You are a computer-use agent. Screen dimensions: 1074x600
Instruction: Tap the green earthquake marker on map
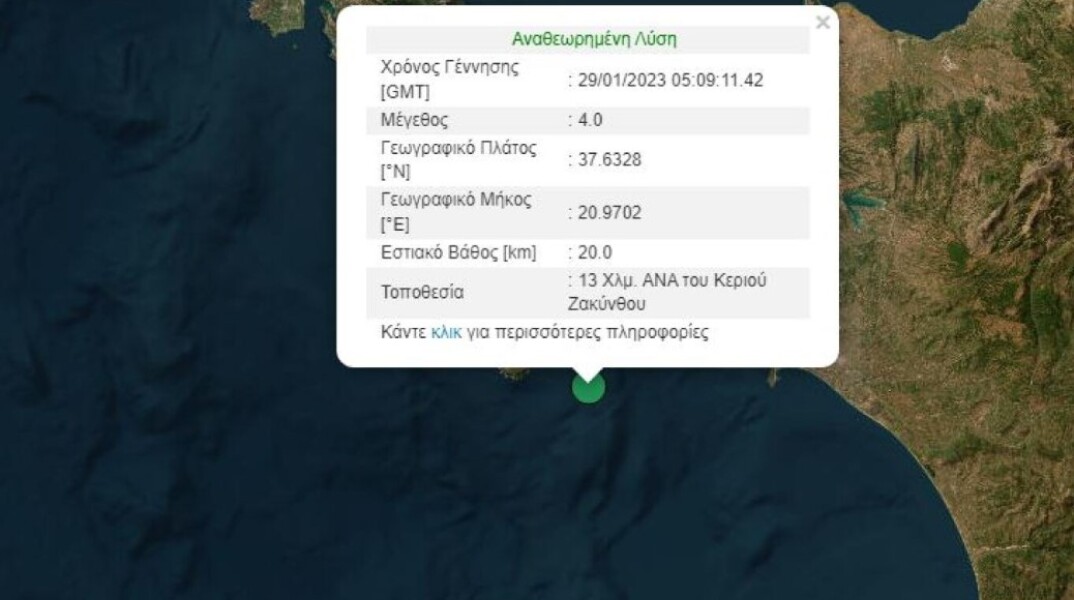pos(588,388)
